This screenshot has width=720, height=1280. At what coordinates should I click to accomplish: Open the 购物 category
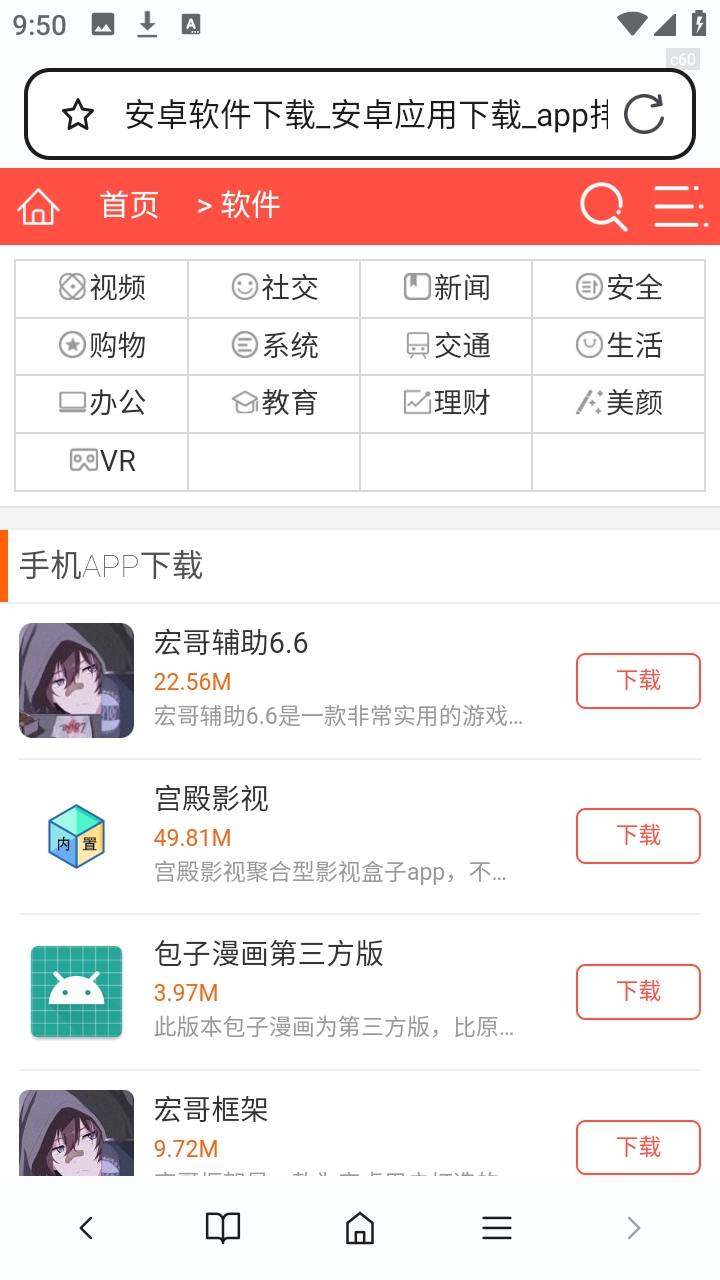tap(102, 346)
